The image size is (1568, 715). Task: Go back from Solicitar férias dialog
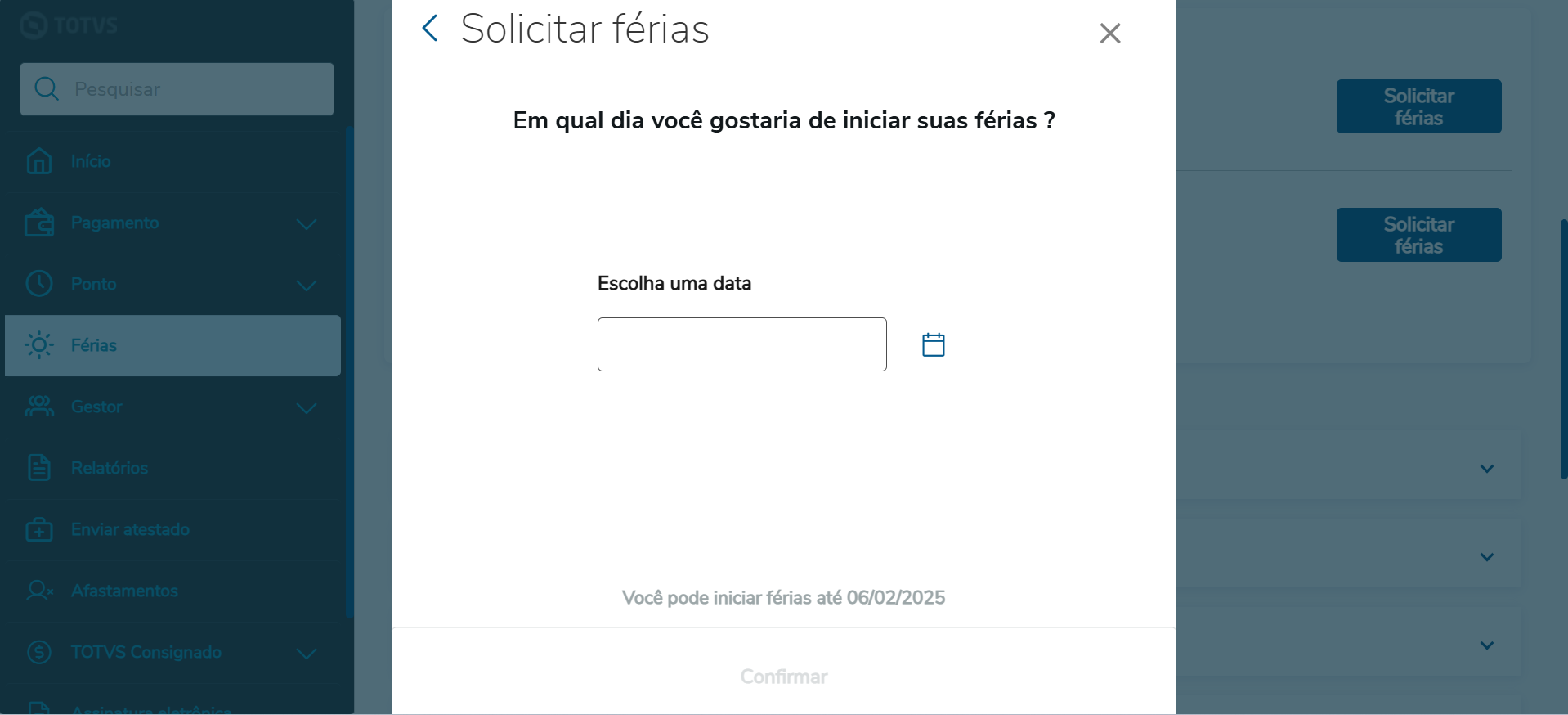430,29
